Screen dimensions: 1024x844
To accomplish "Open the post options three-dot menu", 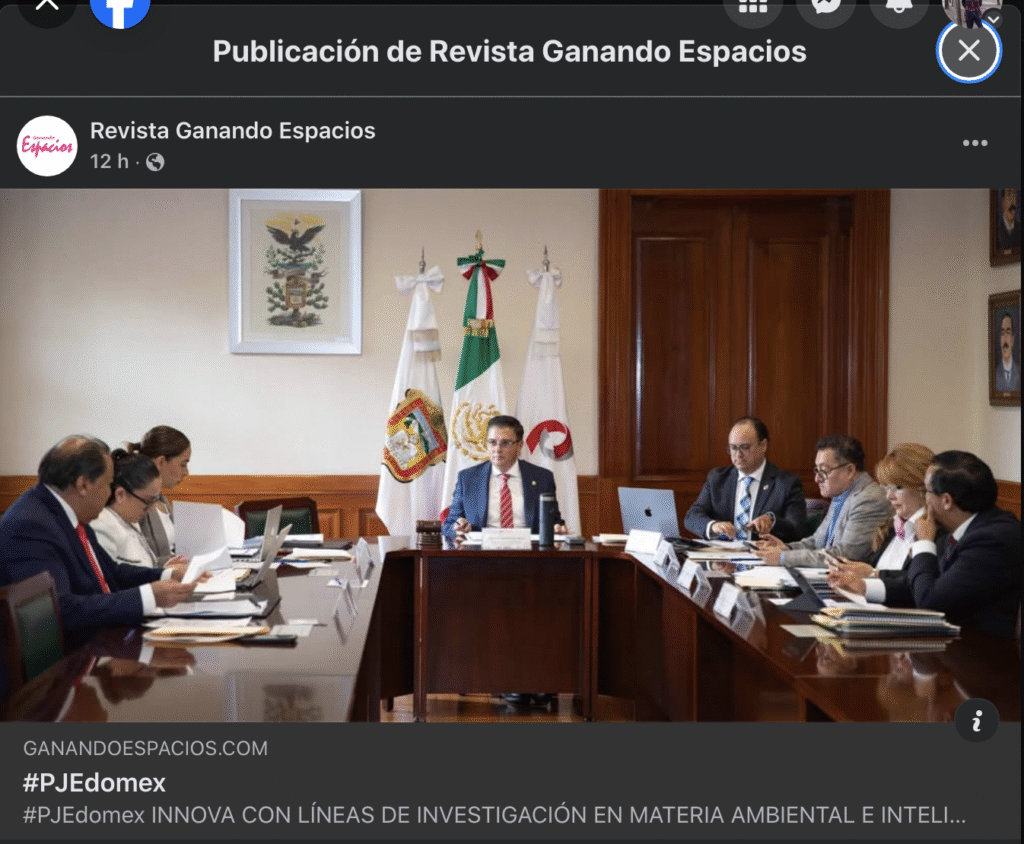I will (x=975, y=143).
